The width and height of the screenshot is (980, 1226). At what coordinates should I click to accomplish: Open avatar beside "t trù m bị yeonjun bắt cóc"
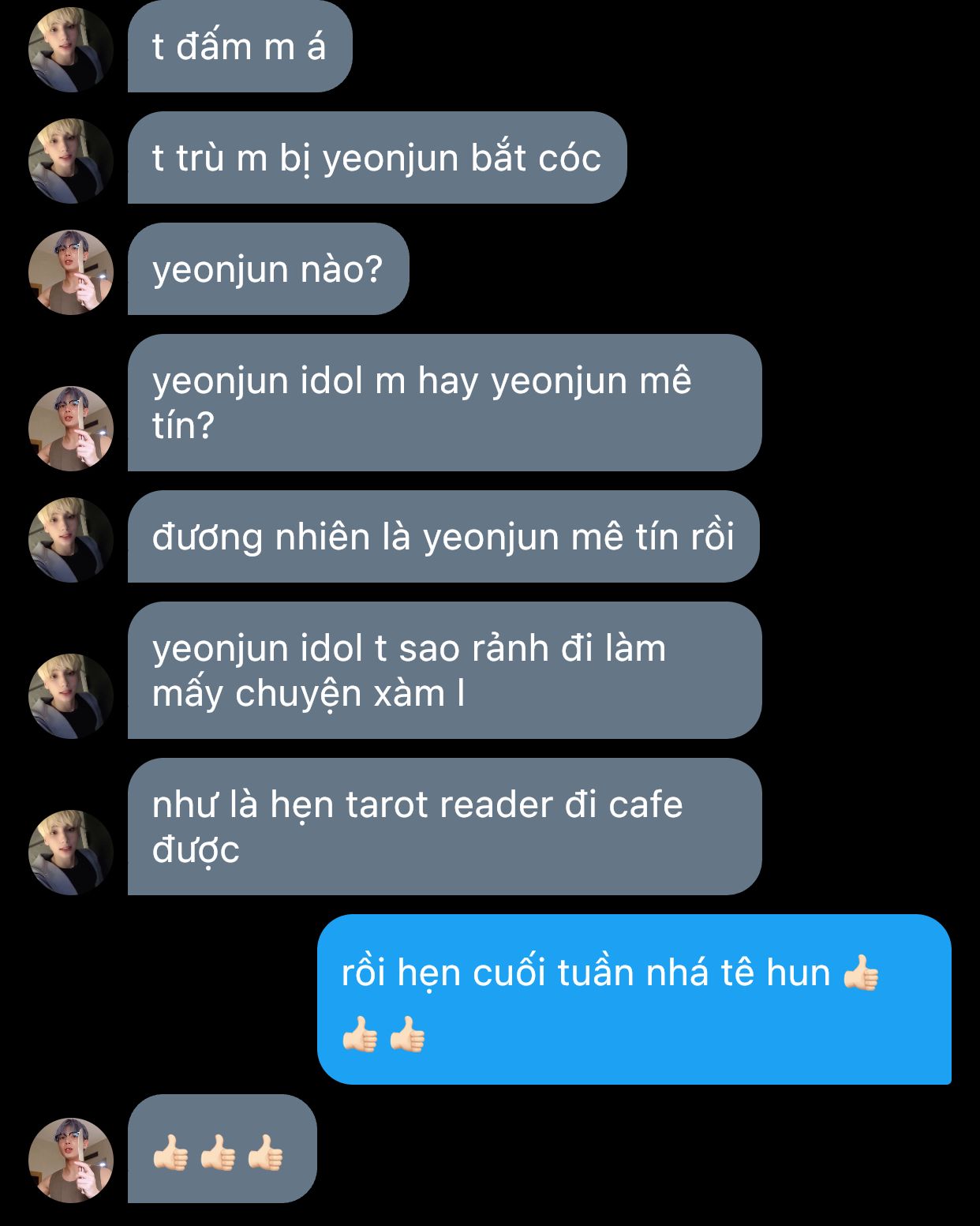pyautogui.click(x=70, y=161)
